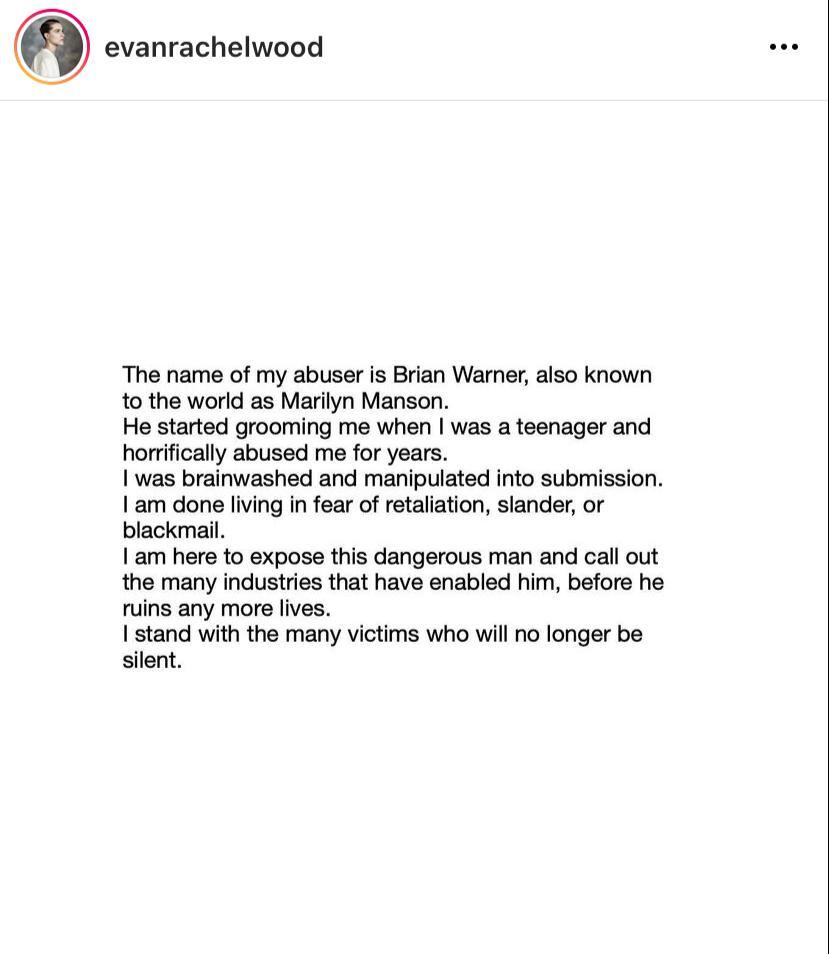The image size is (829, 954).
Task: Open the post's three-dot options menu
Action: click(x=783, y=47)
